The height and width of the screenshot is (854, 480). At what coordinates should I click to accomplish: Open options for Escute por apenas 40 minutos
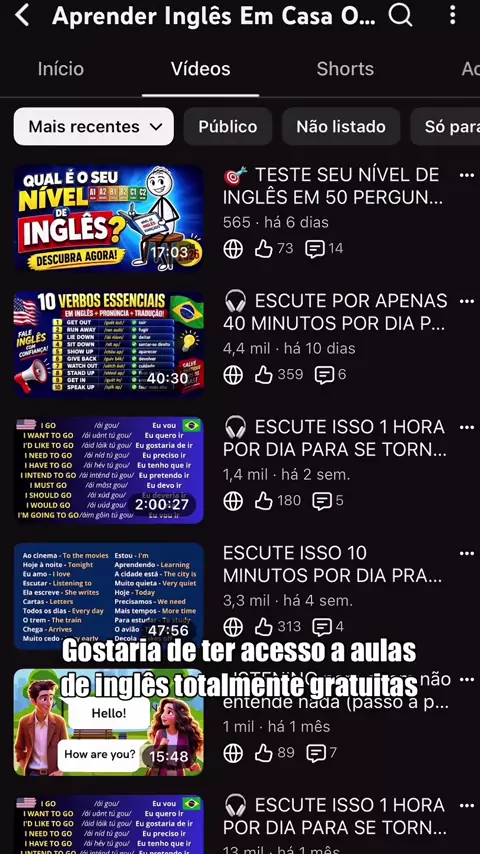466,302
